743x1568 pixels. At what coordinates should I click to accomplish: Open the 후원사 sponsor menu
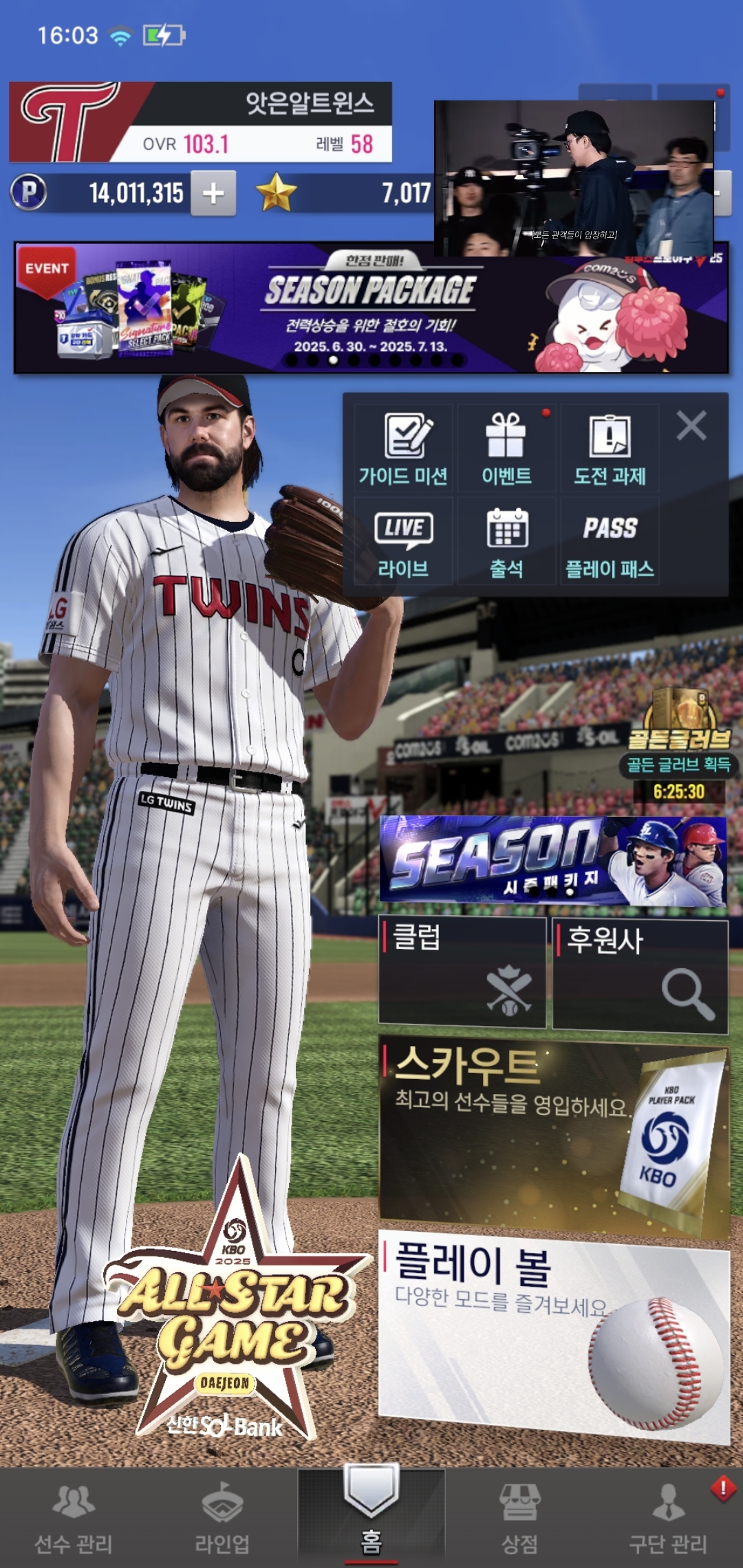(x=640, y=975)
